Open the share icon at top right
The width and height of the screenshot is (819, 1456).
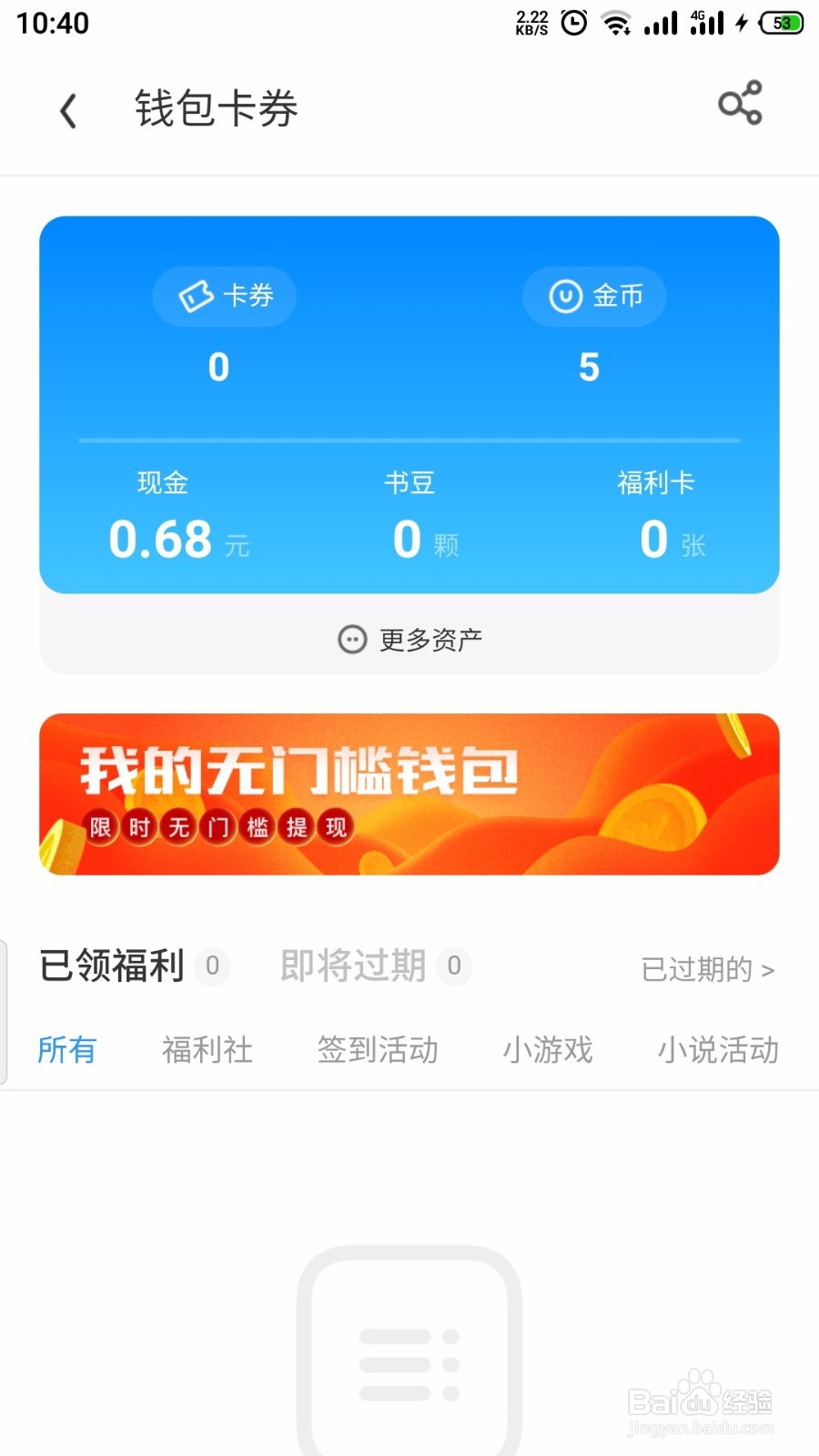pyautogui.click(x=740, y=104)
